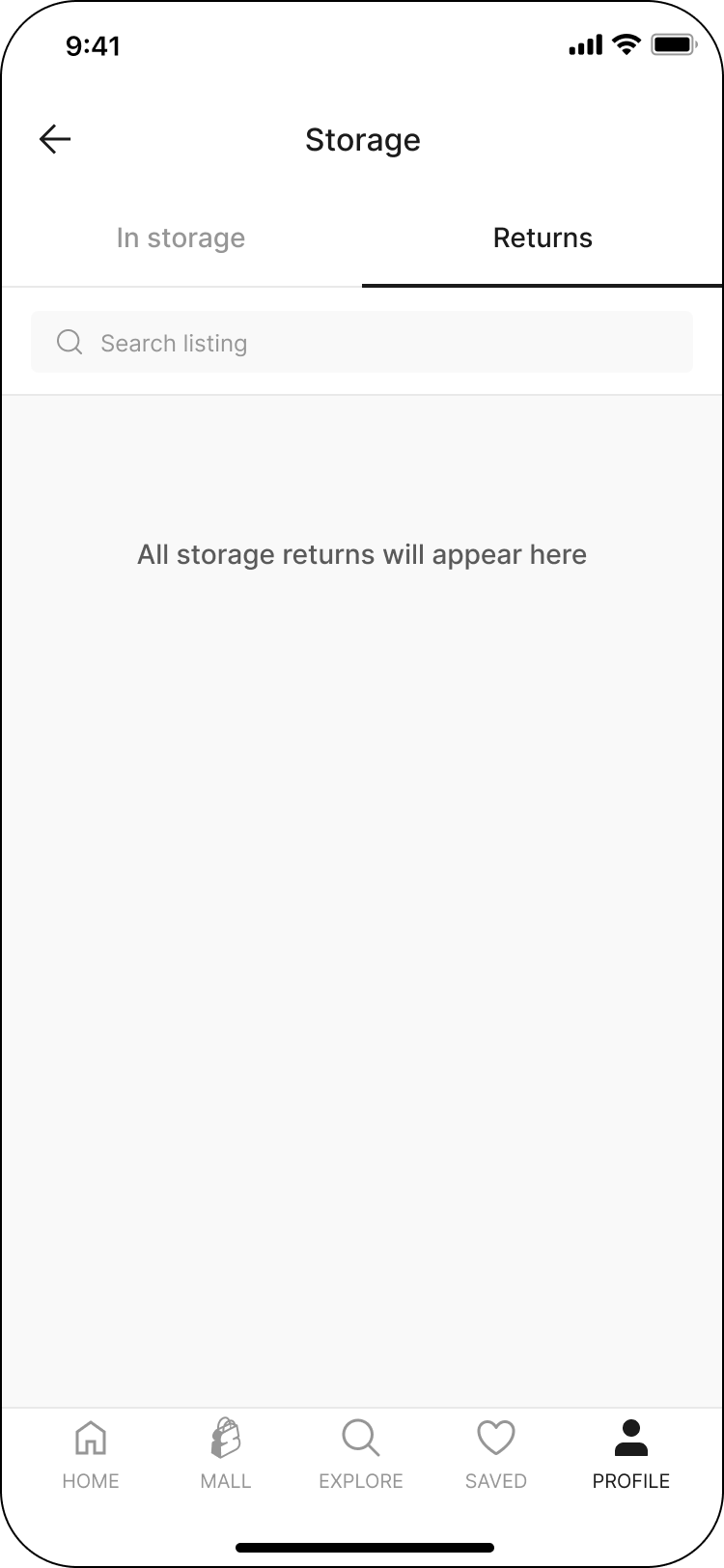Viewport: 724px width, 1568px height.
Task: Go back from the Storage screen
Action: click(x=55, y=140)
